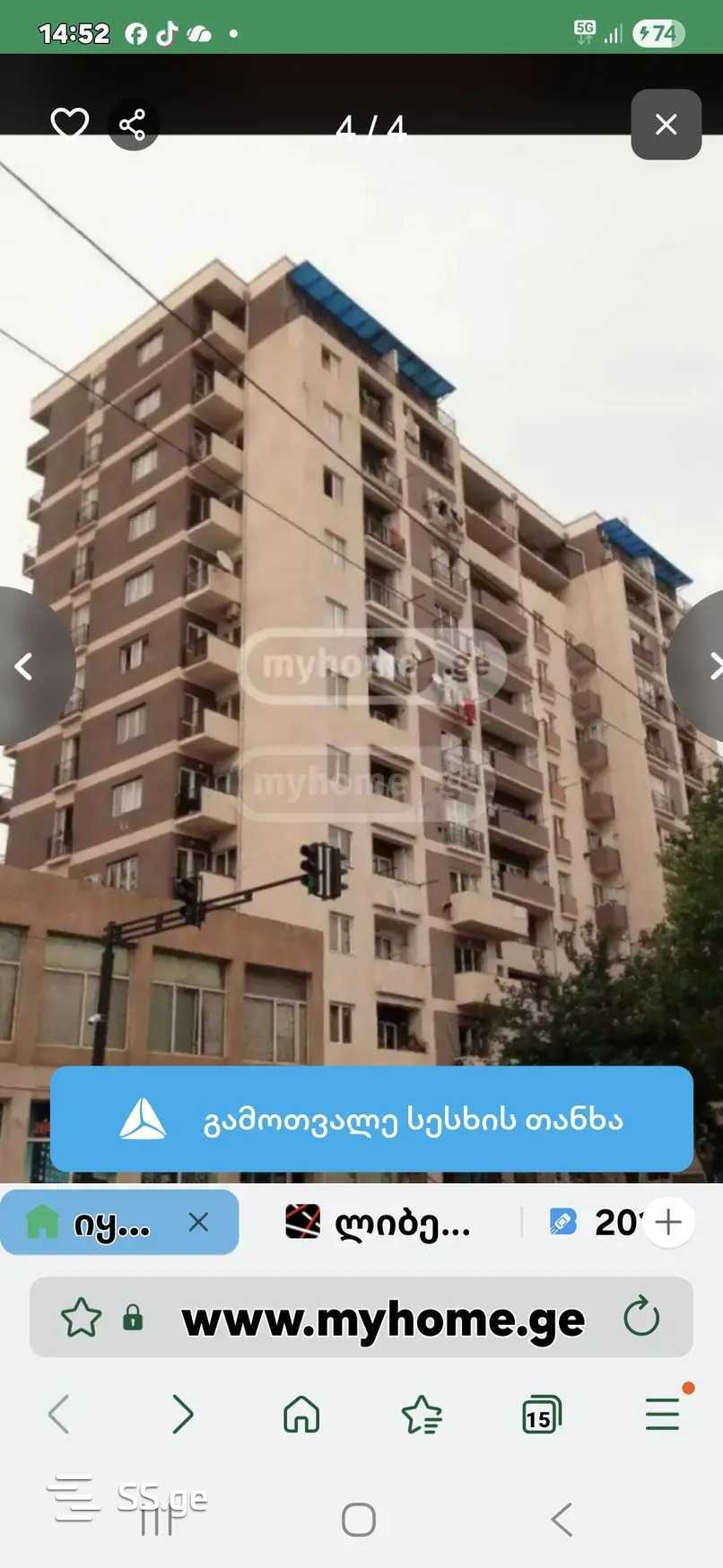723x1568 pixels.
Task: Tap the blue loan calculation banner
Action: [x=371, y=1119]
